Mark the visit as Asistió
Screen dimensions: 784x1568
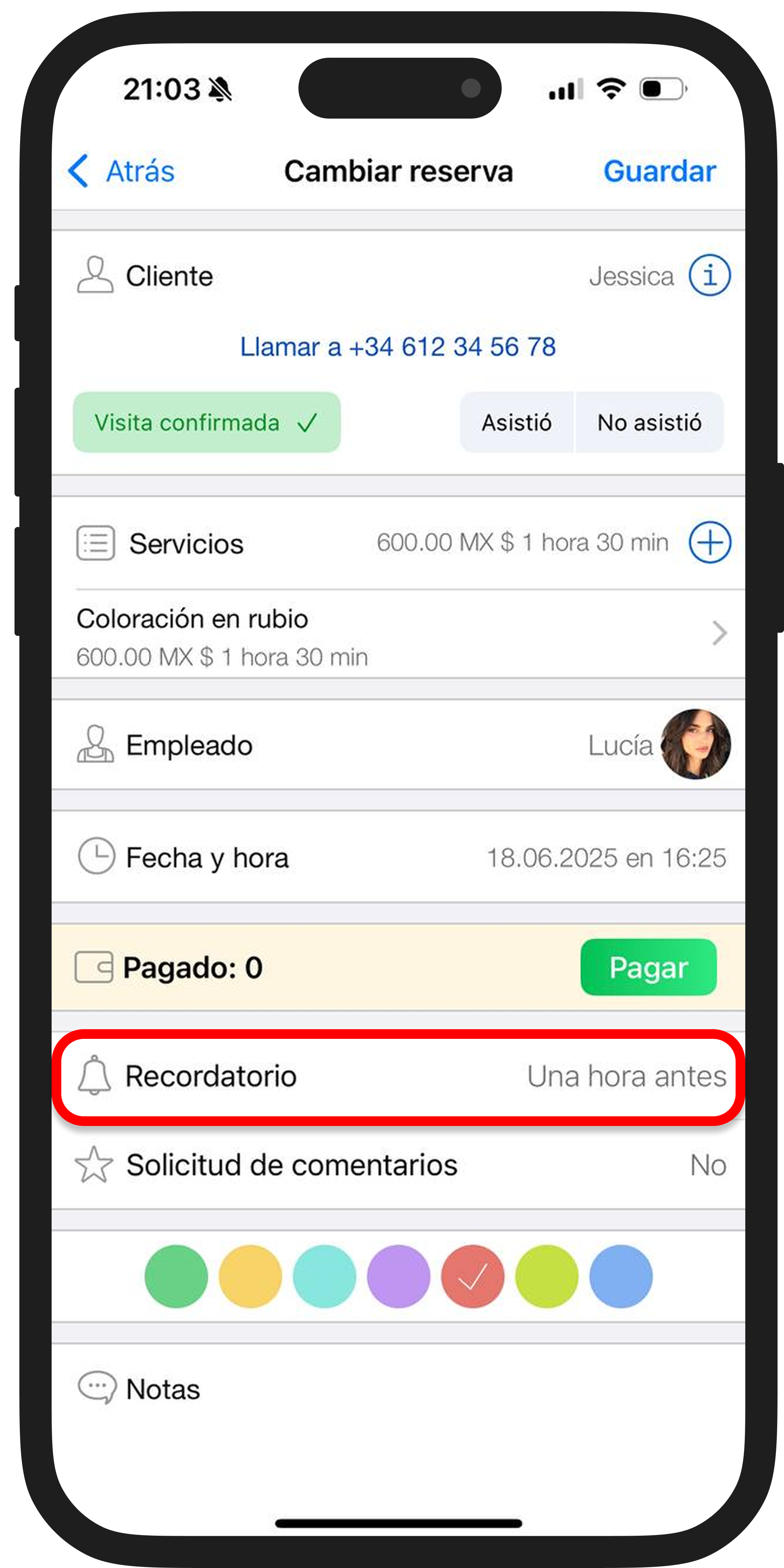point(516,422)
